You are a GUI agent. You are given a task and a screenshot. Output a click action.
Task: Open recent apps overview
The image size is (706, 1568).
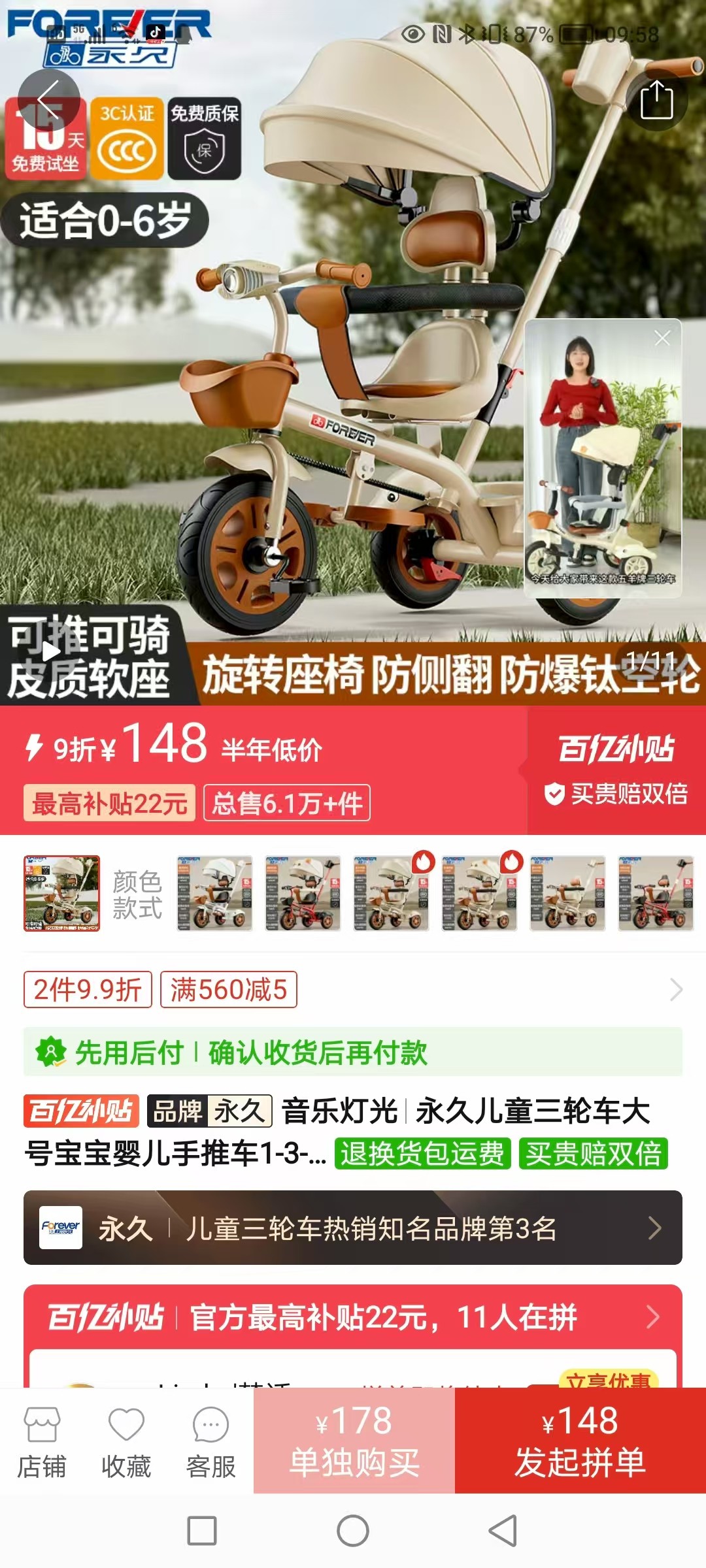click(x=202, y=1531)
